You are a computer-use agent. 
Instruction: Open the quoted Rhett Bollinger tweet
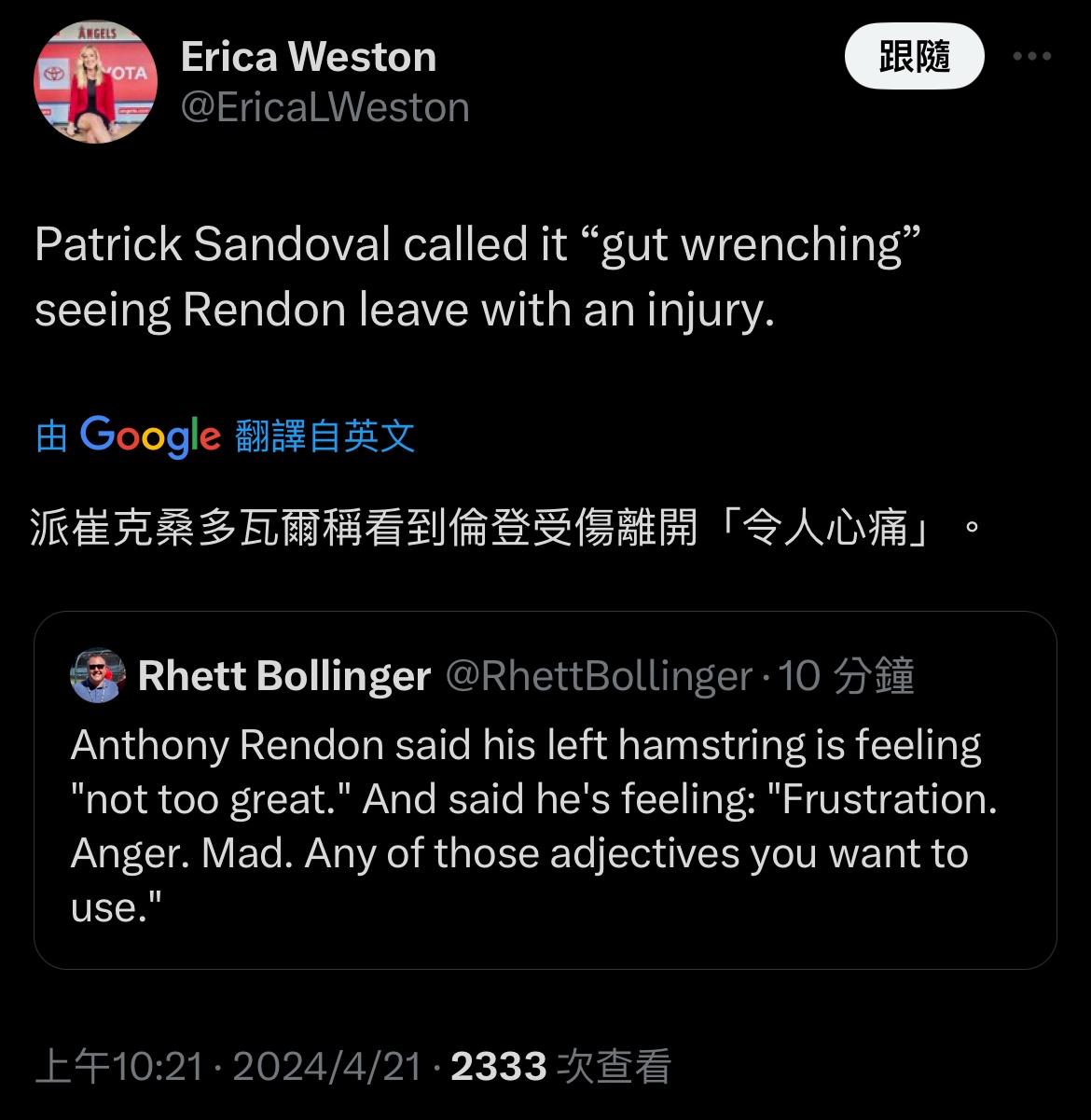(x=545, y=821)
